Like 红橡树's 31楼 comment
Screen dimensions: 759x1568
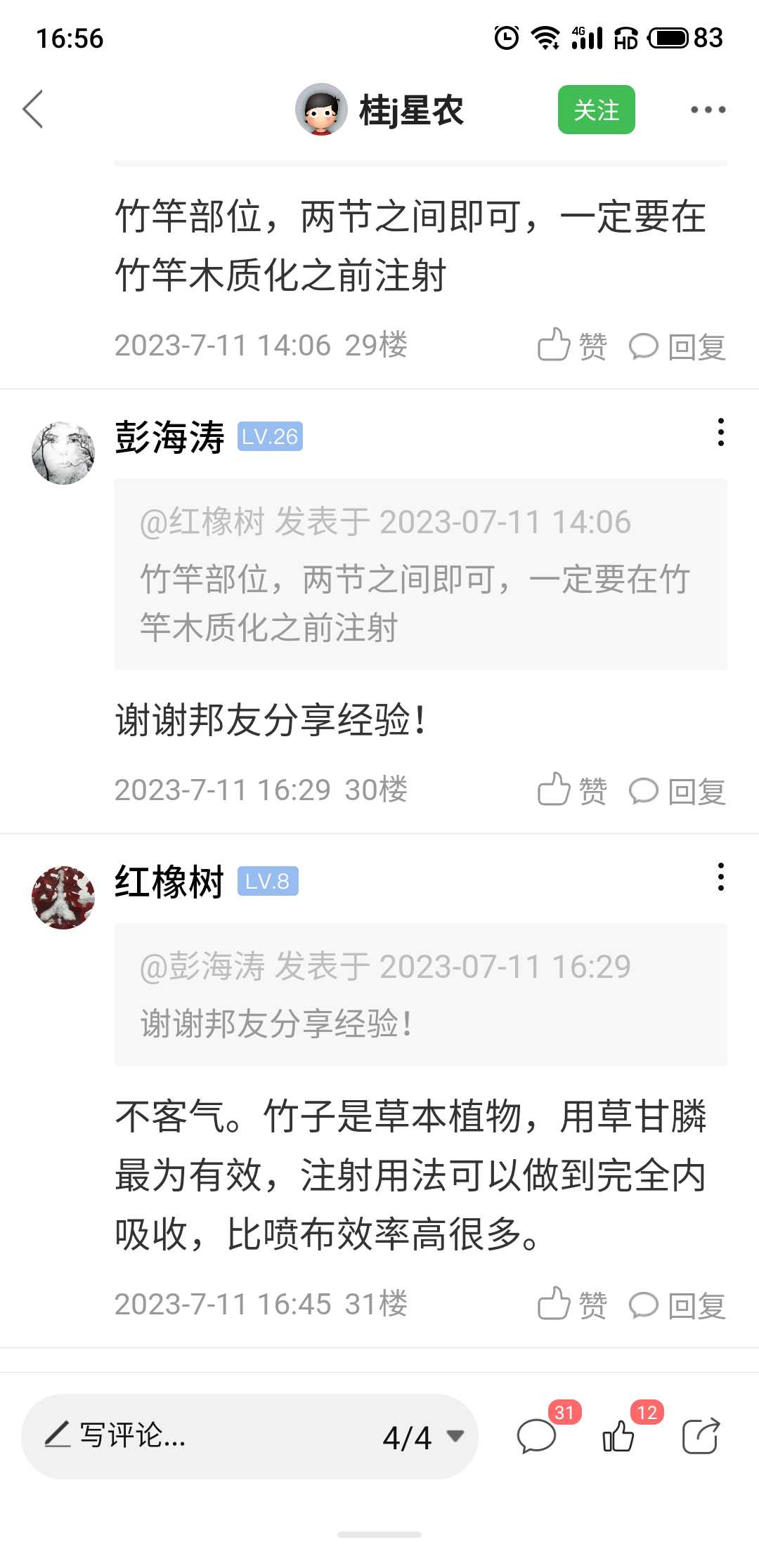click(x=572, y=1305)
